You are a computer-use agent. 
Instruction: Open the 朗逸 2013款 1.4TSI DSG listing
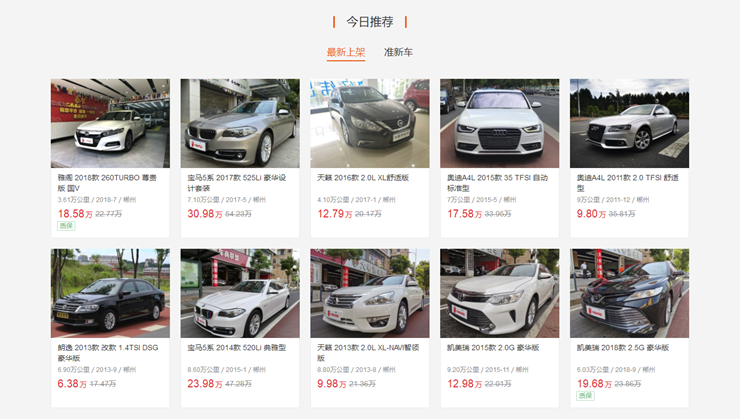pyautogui.click(x=110, y=294)
